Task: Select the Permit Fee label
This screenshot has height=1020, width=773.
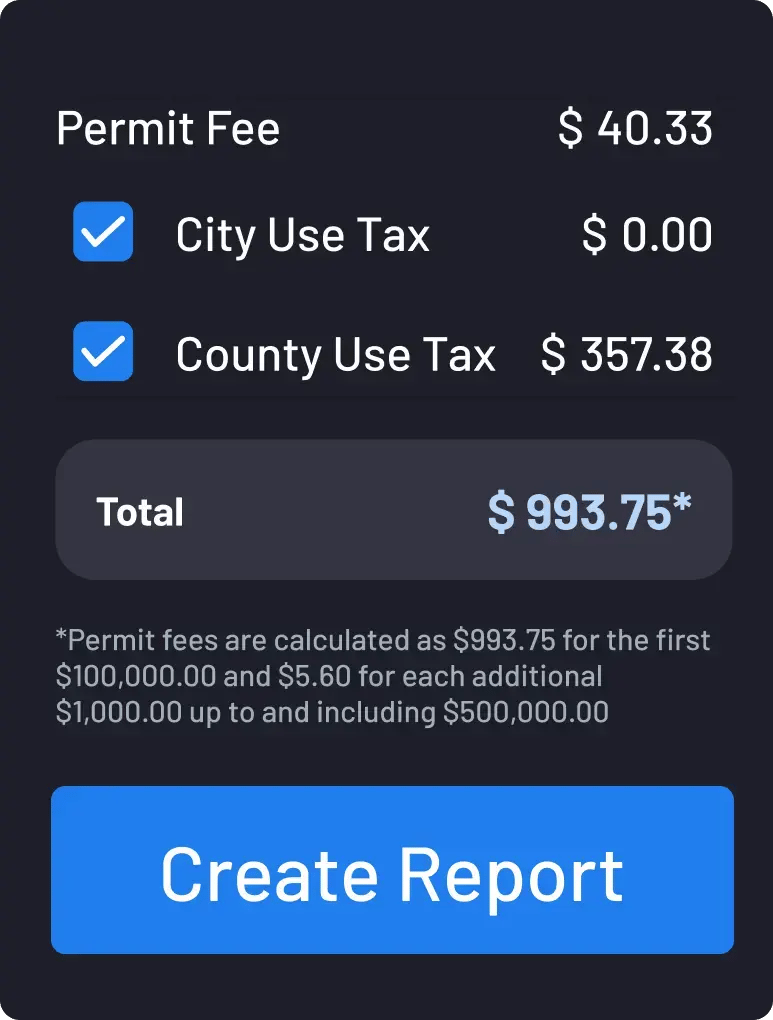Action: (x=169, y=128)
